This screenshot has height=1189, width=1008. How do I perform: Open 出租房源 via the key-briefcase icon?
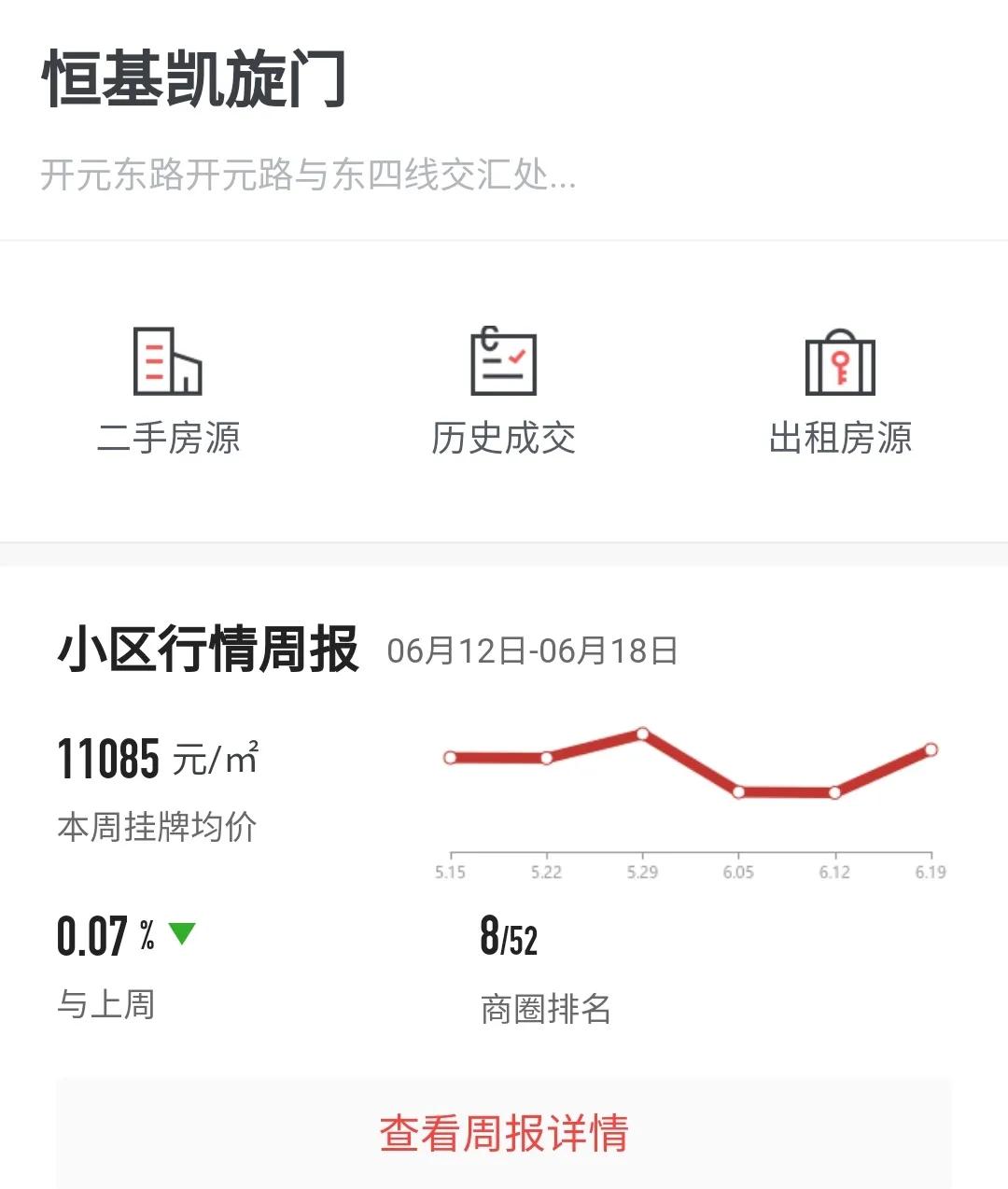(840, 366)
